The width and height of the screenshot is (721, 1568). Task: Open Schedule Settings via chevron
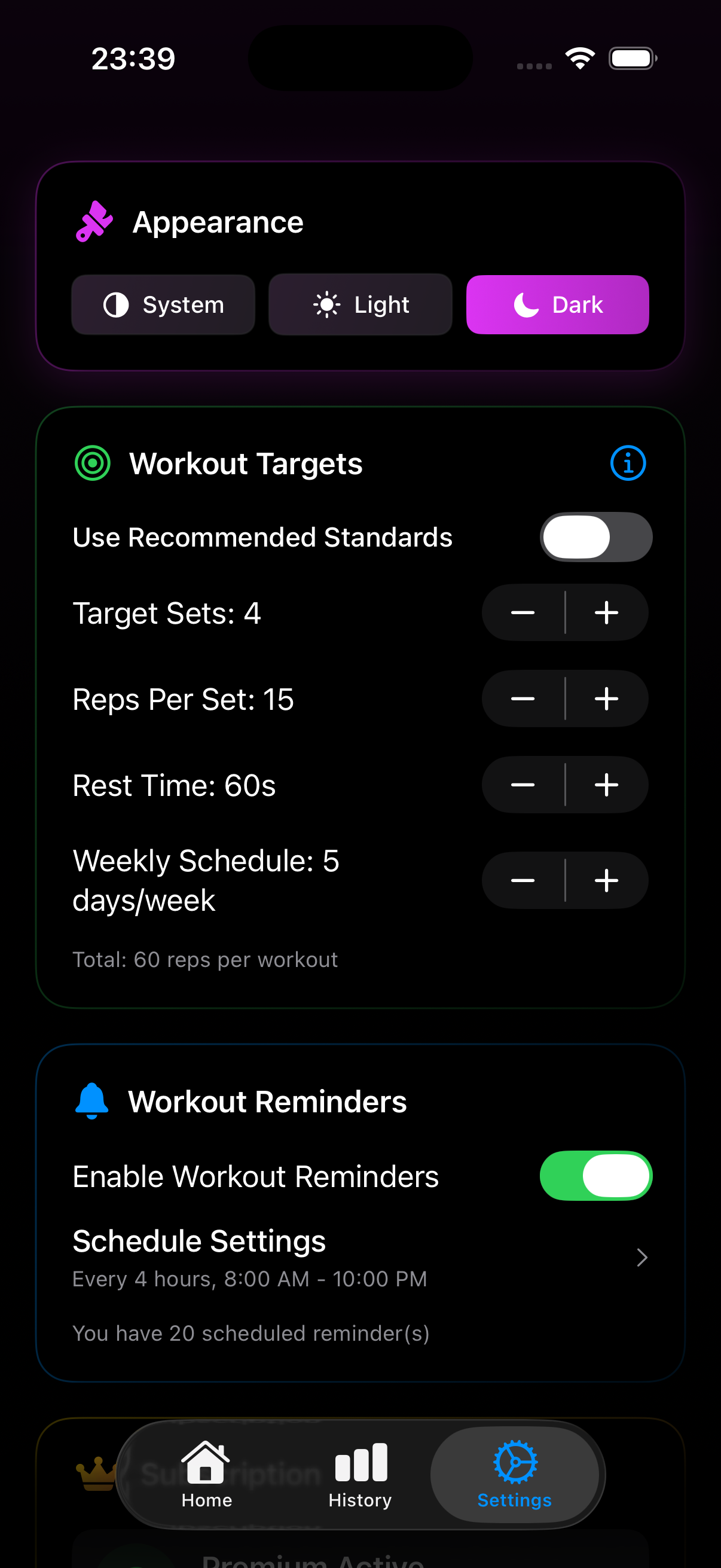(x=641, y=1258)
